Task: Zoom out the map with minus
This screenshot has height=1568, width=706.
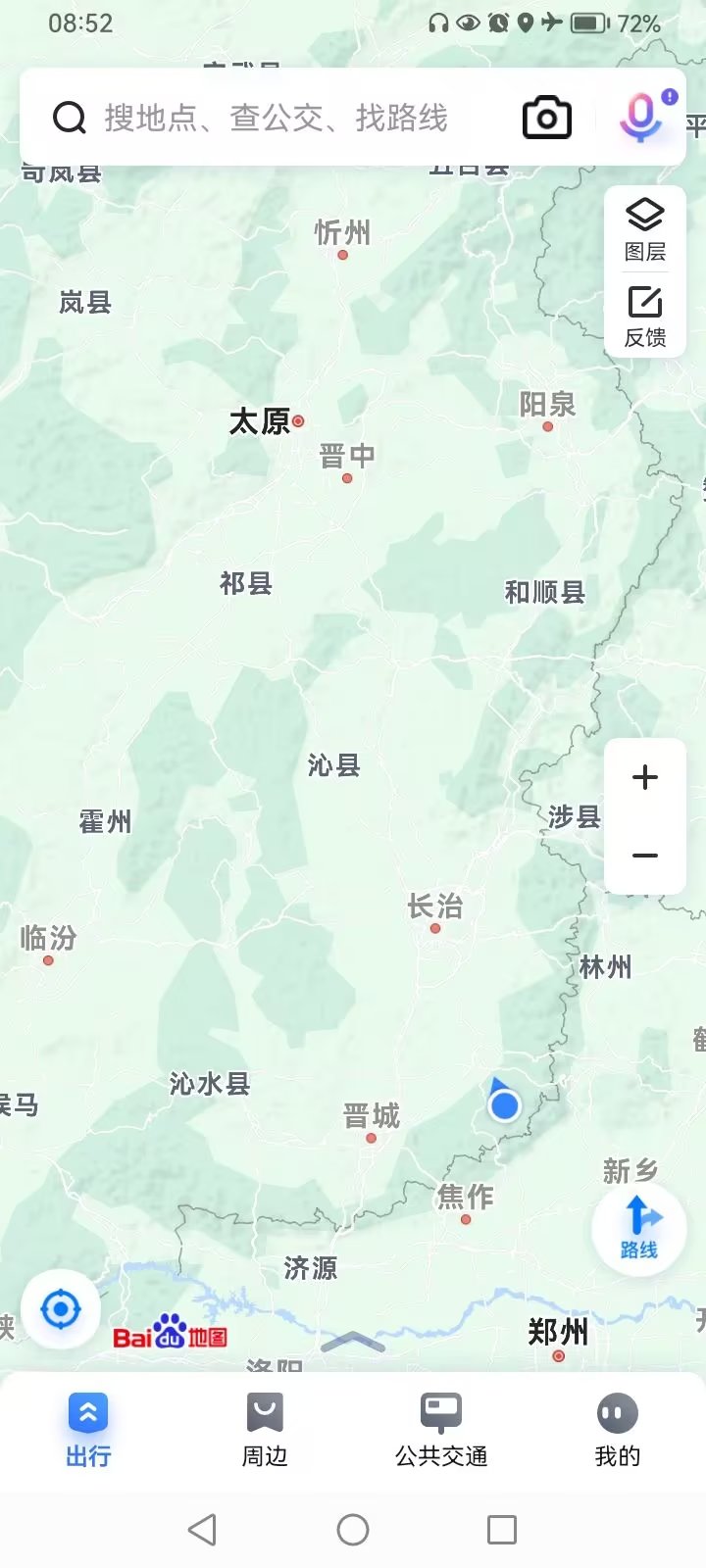Action: [x=645, y=856]
